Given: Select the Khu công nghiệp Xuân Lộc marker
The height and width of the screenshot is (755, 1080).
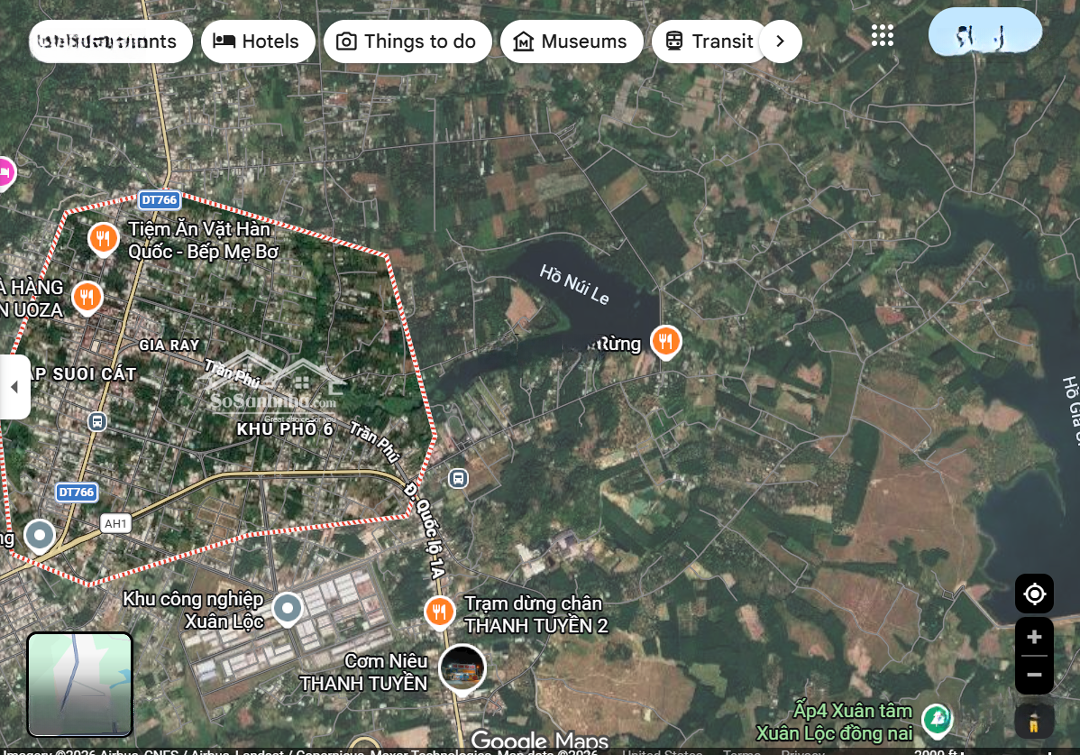Looking at the screenshot, I should tap(288, 607).
